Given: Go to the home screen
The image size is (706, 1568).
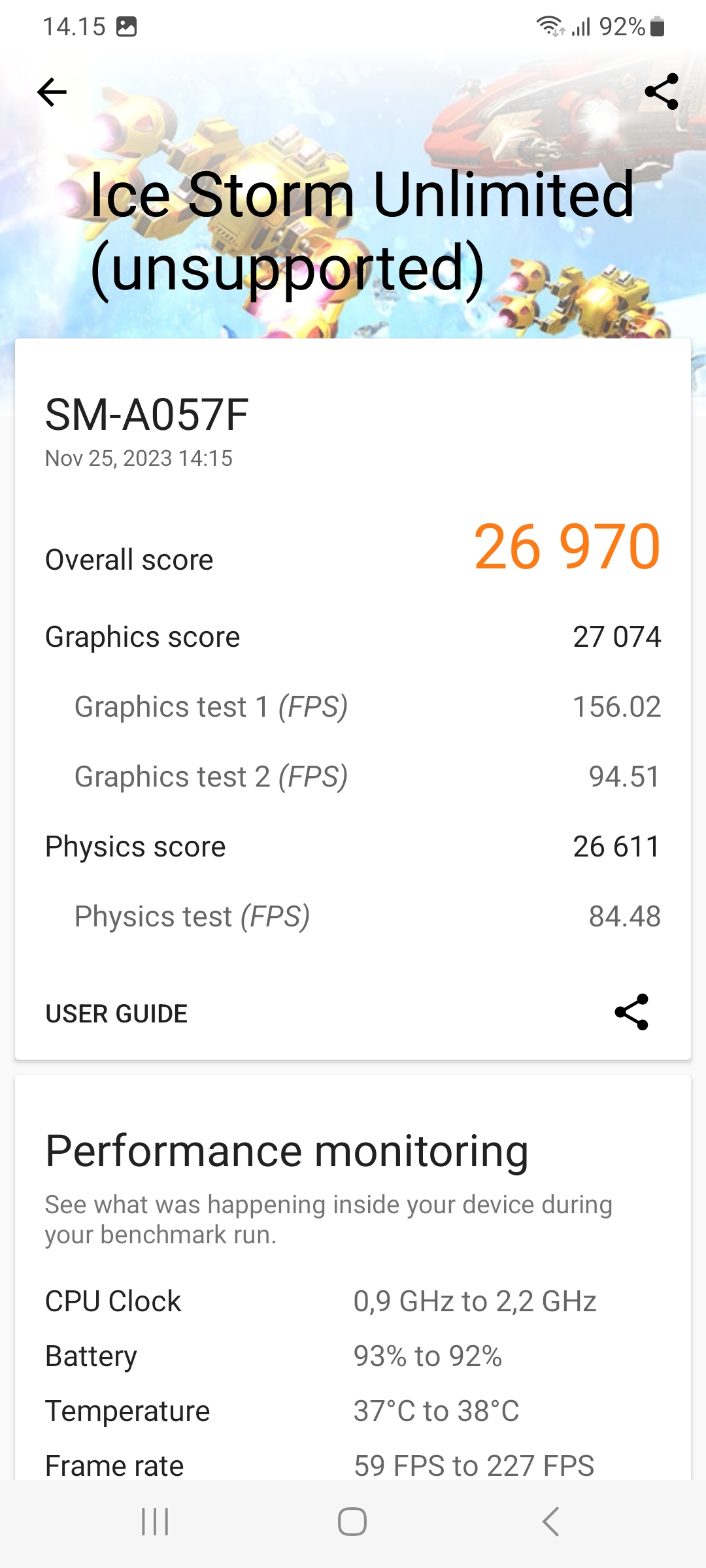Looking at the screenshot, I should click(x=352, y=1522).
